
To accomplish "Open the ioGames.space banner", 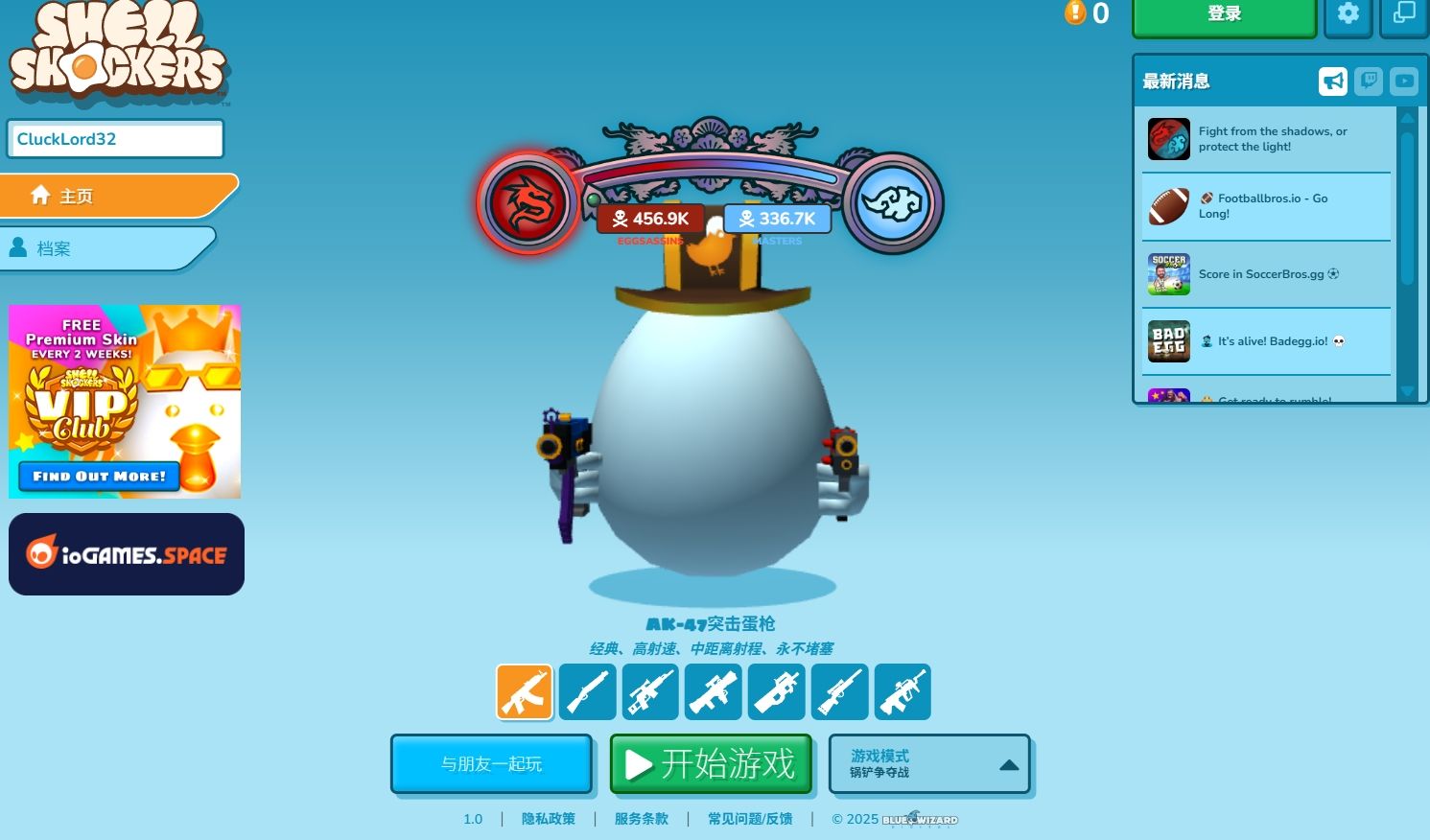I will click(127, 554).
